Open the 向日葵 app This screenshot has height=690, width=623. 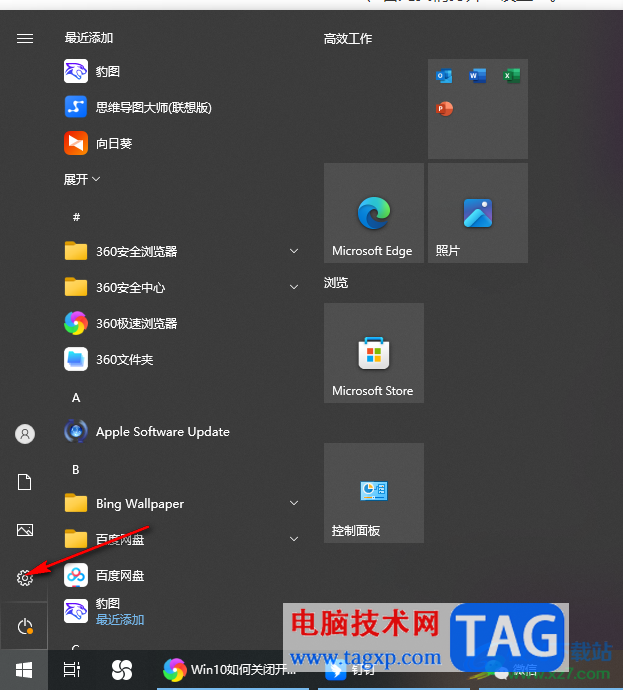113,143
